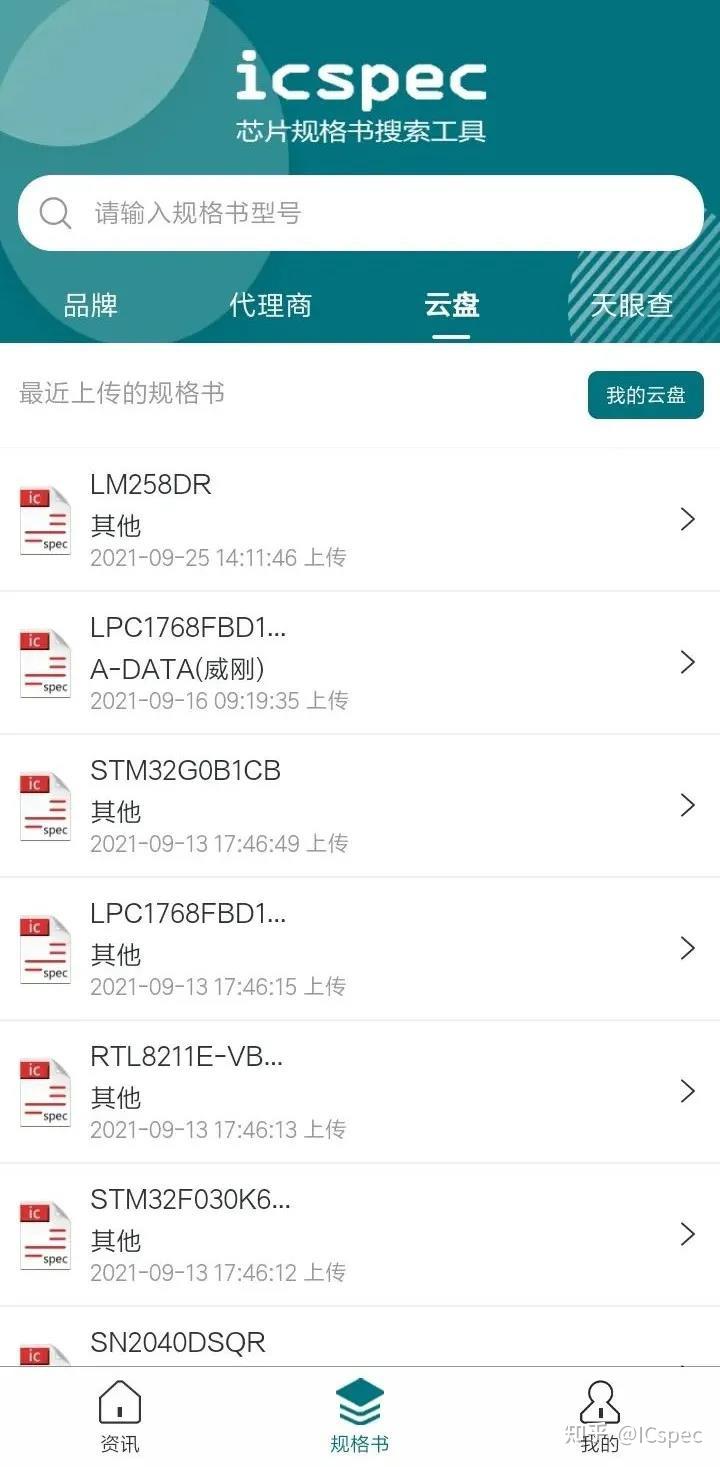
Task: Switch to the 品牌 tab
Action: (88, 305)
